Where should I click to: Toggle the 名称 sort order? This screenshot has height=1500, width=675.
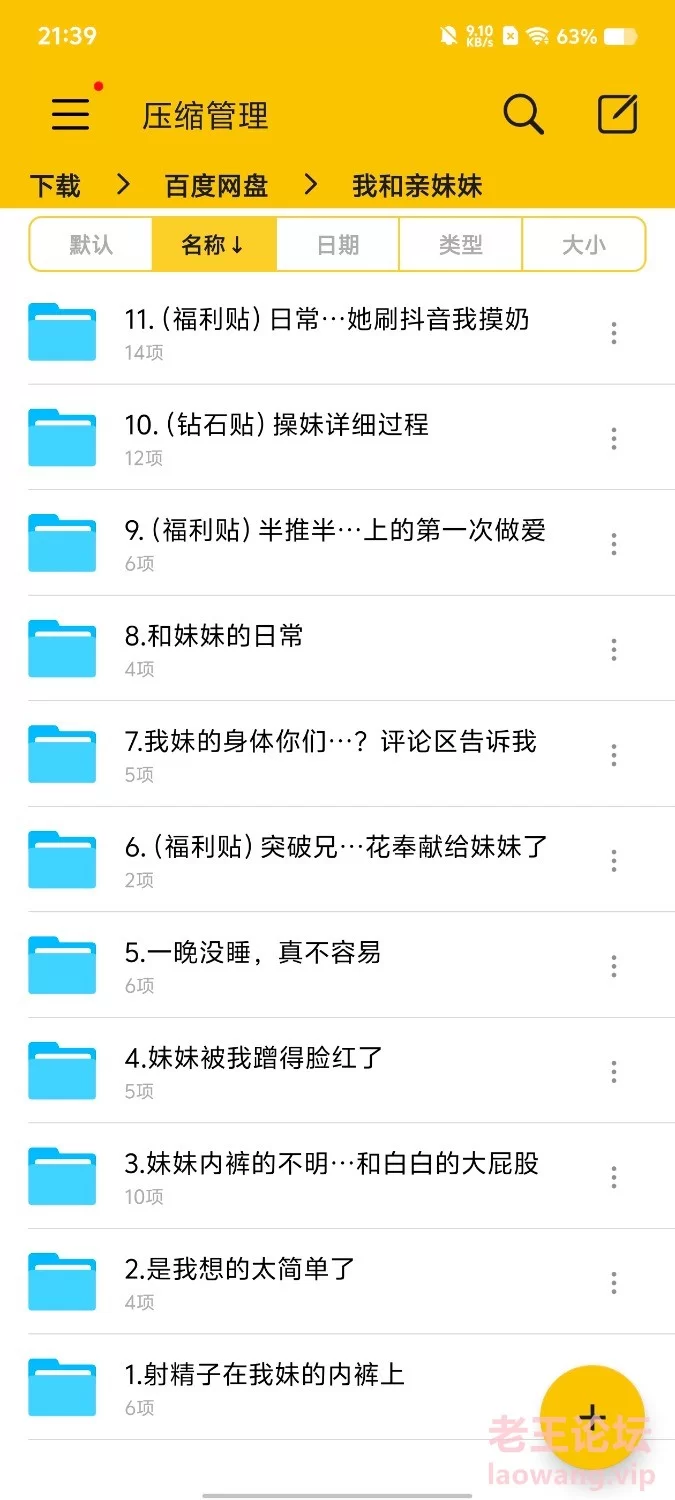click(x=214, y=245)
